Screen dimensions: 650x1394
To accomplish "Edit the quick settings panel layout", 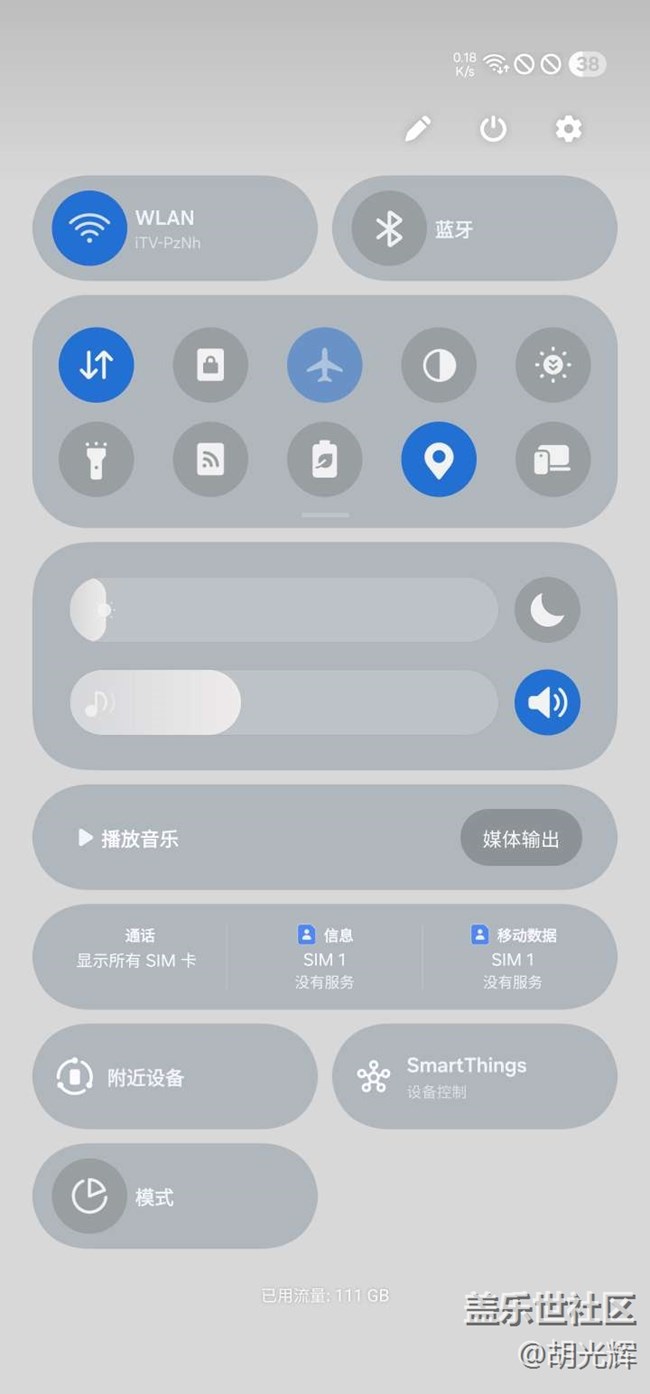I will pyautogui.click(x=417, y=129).
